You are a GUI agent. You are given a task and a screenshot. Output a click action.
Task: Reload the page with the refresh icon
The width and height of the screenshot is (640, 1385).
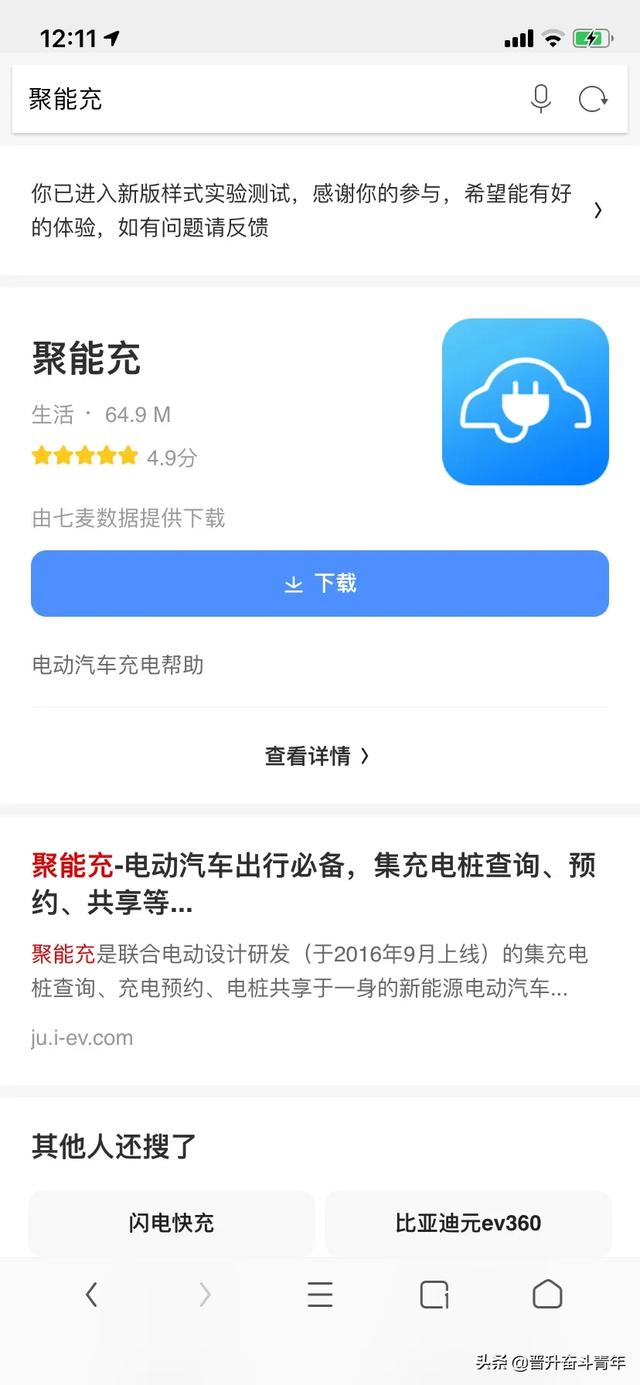pos(593,99)
